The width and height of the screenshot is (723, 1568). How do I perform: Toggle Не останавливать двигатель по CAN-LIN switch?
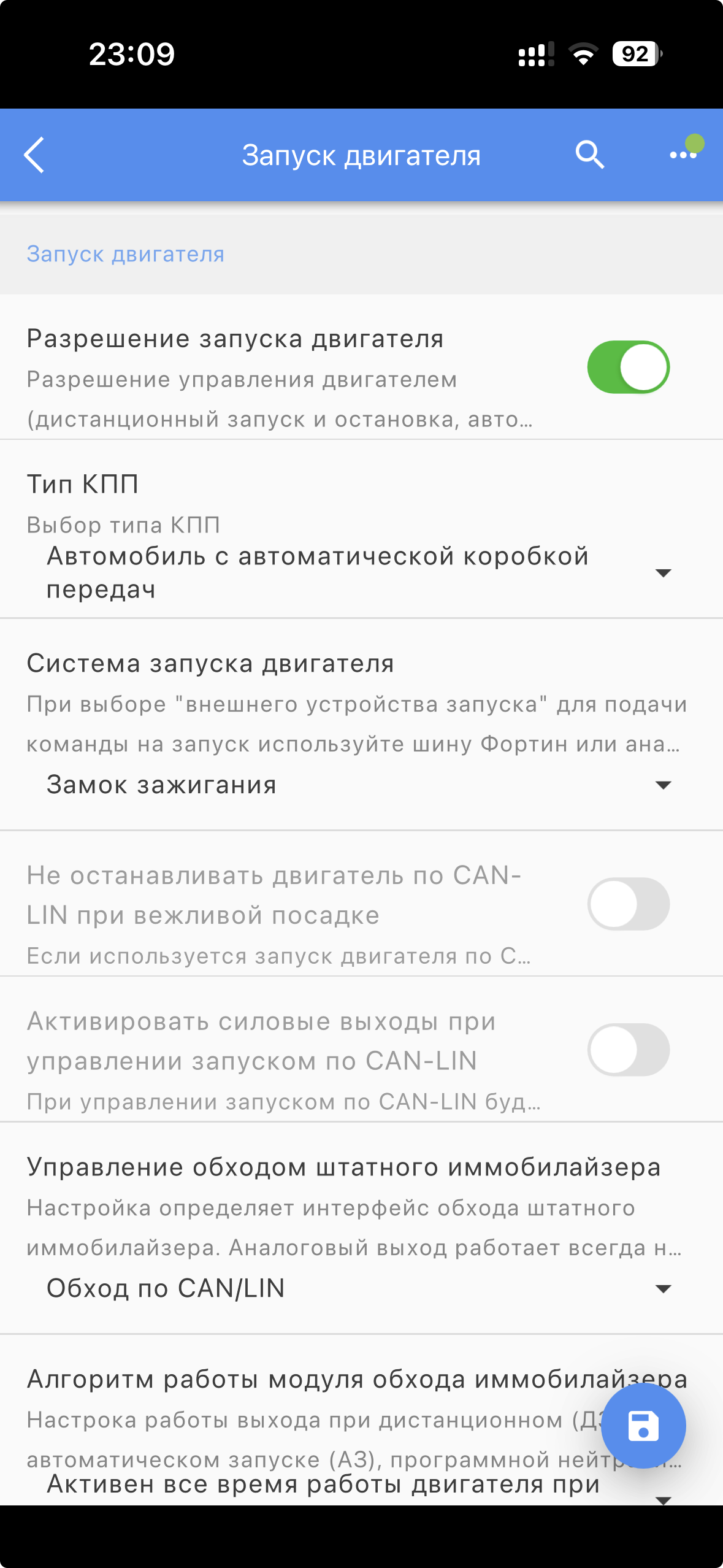tap(628, 904)
